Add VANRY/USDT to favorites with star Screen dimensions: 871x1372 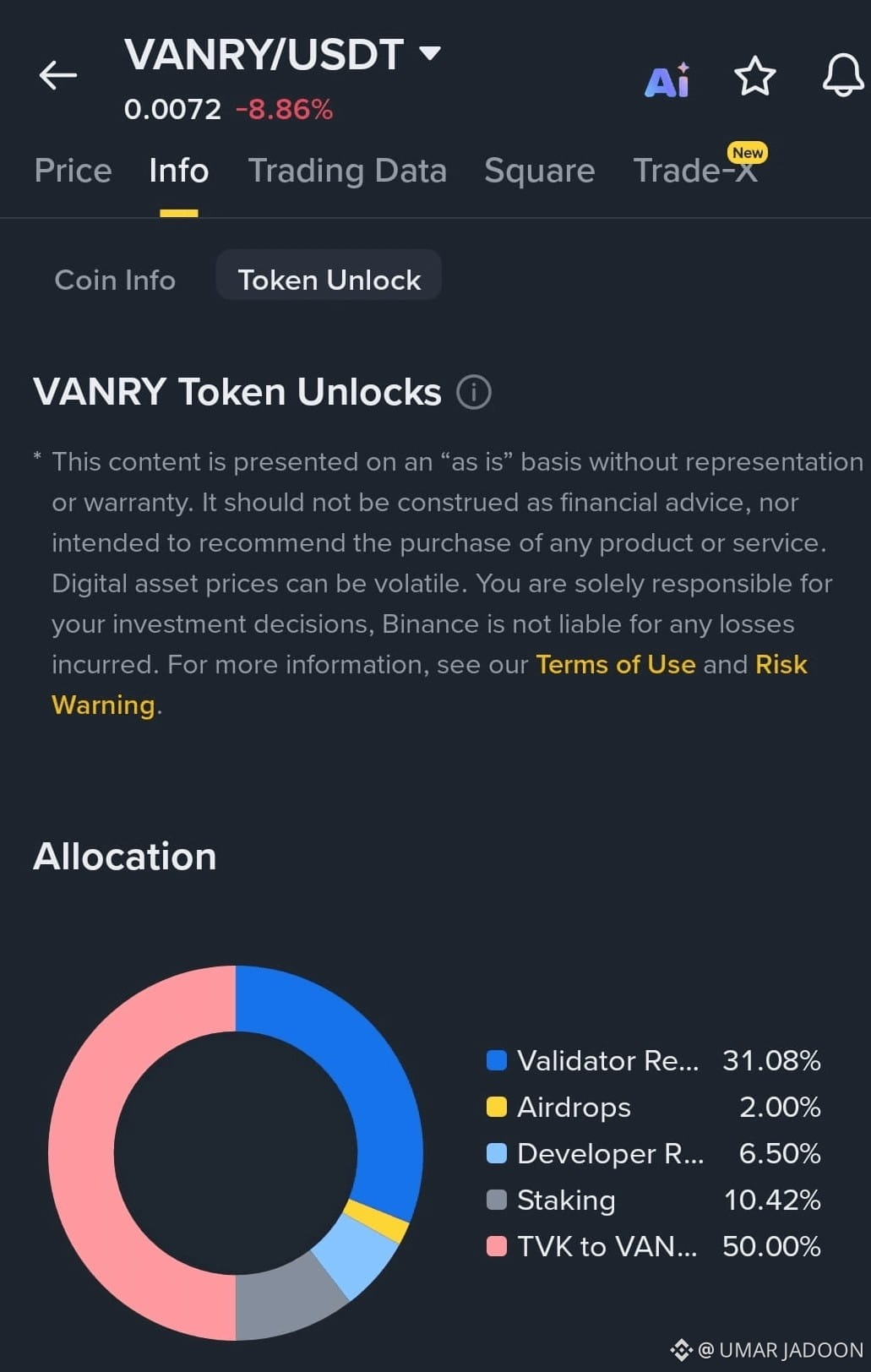coord(754,77)
